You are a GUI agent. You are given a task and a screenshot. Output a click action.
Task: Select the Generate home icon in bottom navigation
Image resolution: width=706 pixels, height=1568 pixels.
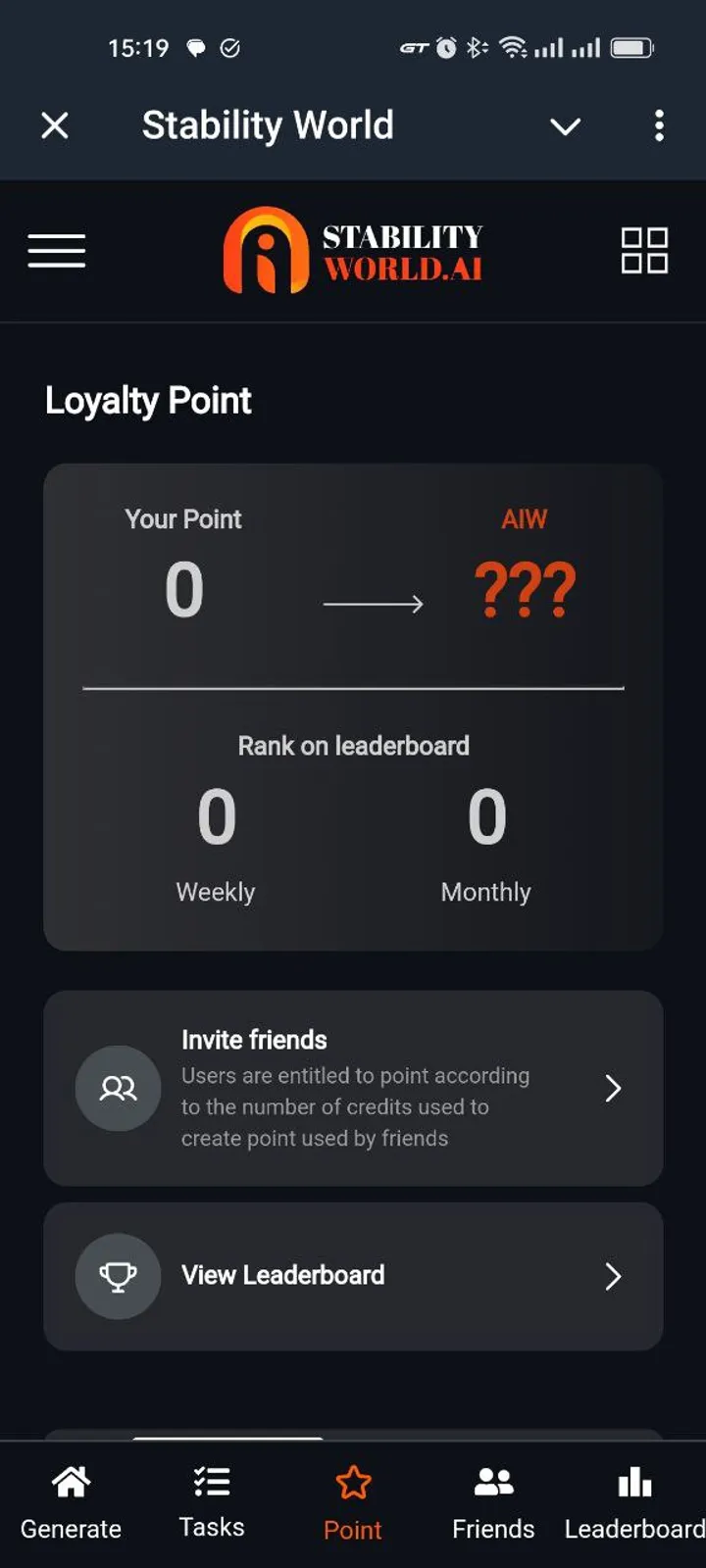coord(71,1482)
